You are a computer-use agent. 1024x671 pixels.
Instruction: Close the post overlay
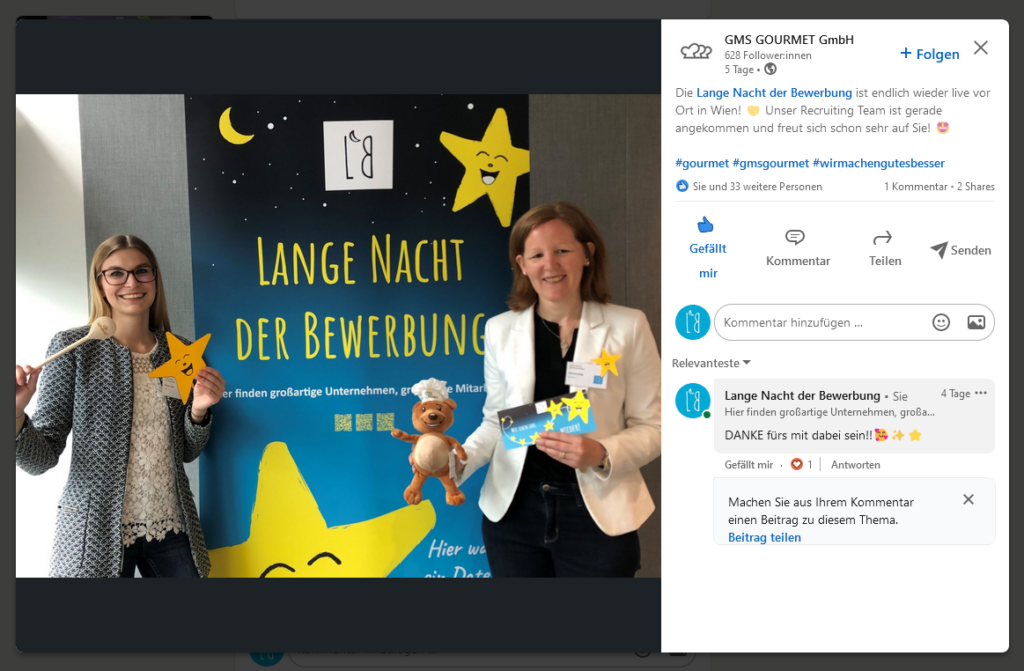[980, 48]
